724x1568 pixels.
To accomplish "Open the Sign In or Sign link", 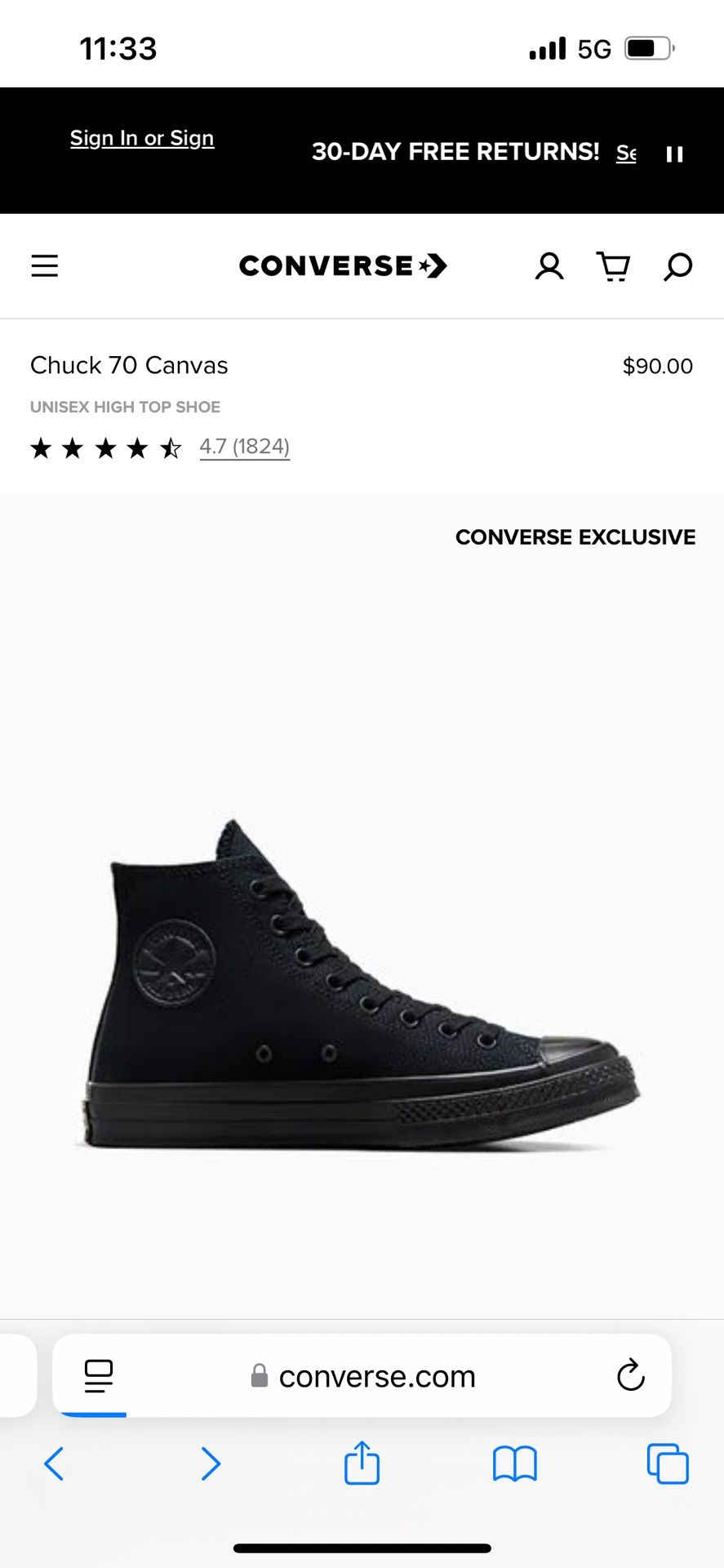I will 142,138.
